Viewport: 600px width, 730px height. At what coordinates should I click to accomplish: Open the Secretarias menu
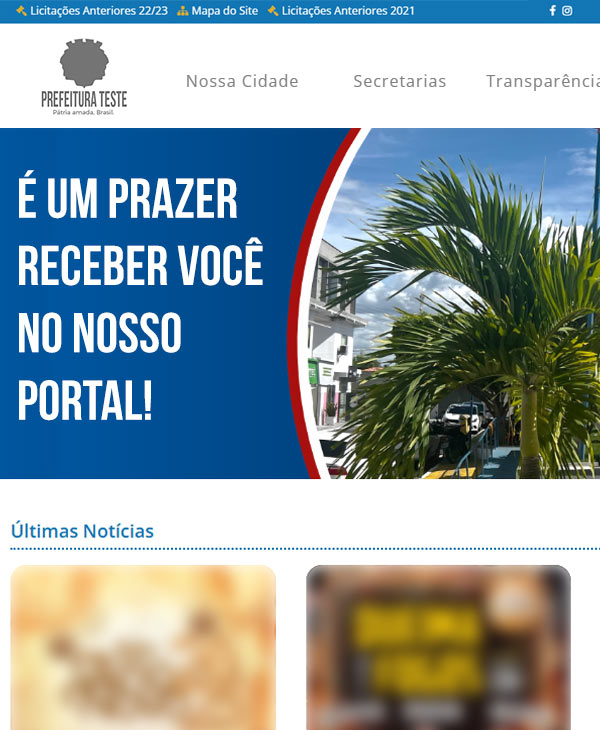(x=399, y=82)
